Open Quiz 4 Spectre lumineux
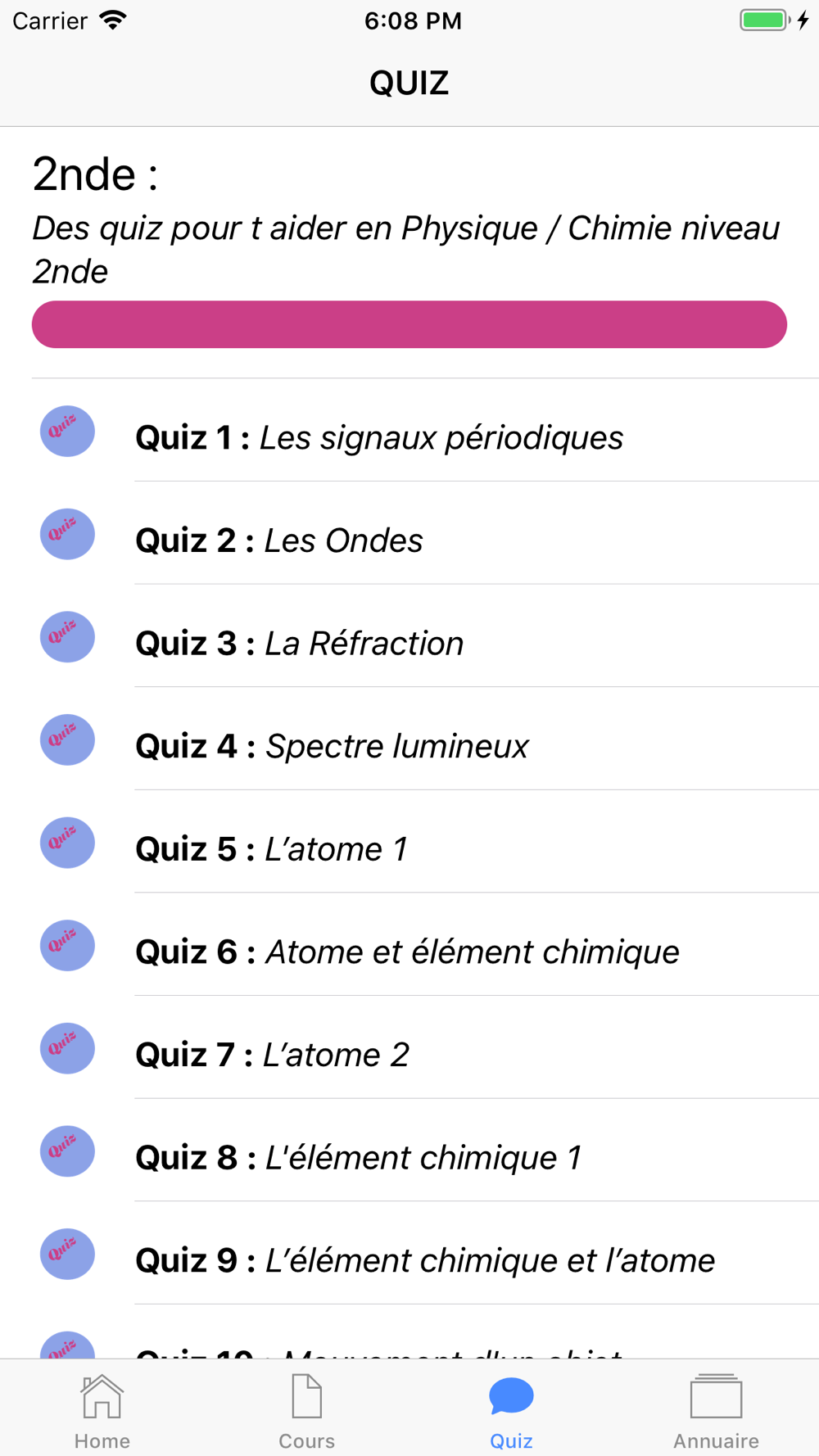The image size is (819, 1456). [x=409, y=739]
